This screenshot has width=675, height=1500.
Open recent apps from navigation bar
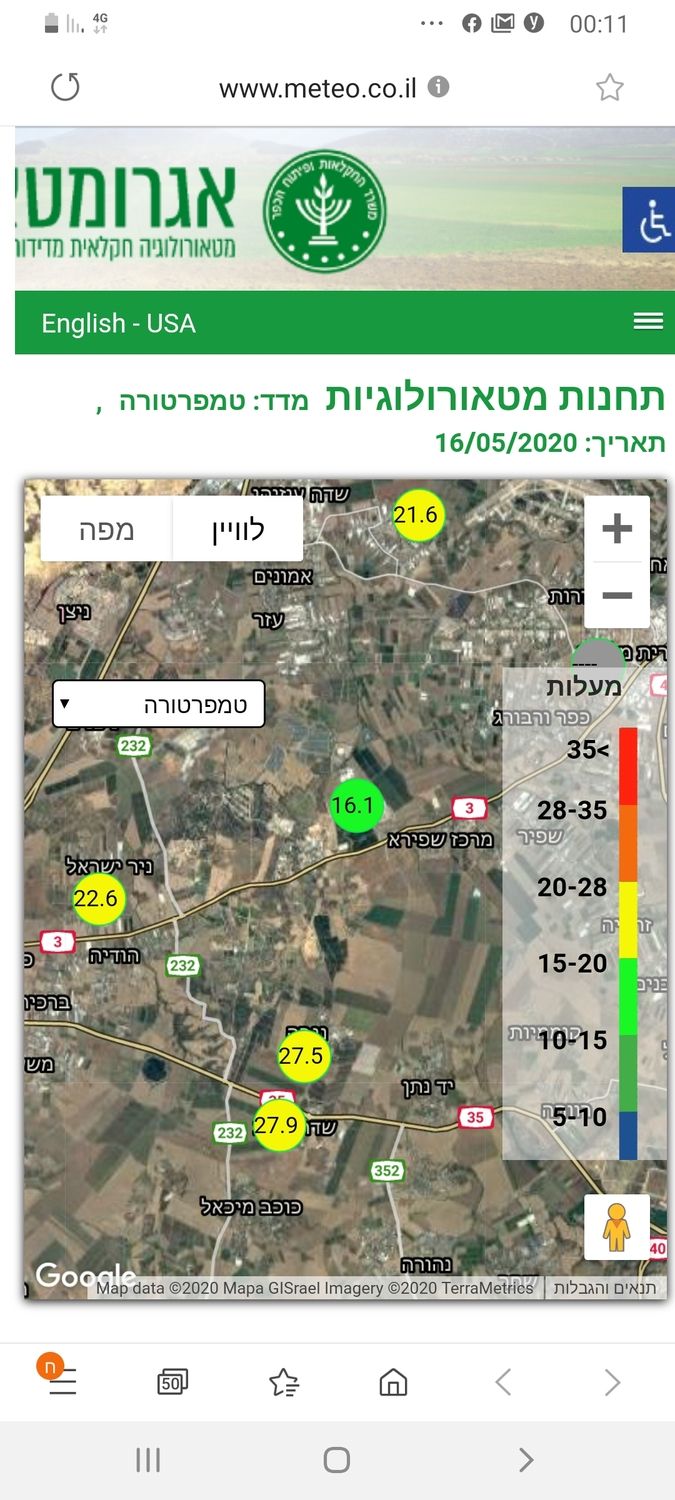(148, 1460)
